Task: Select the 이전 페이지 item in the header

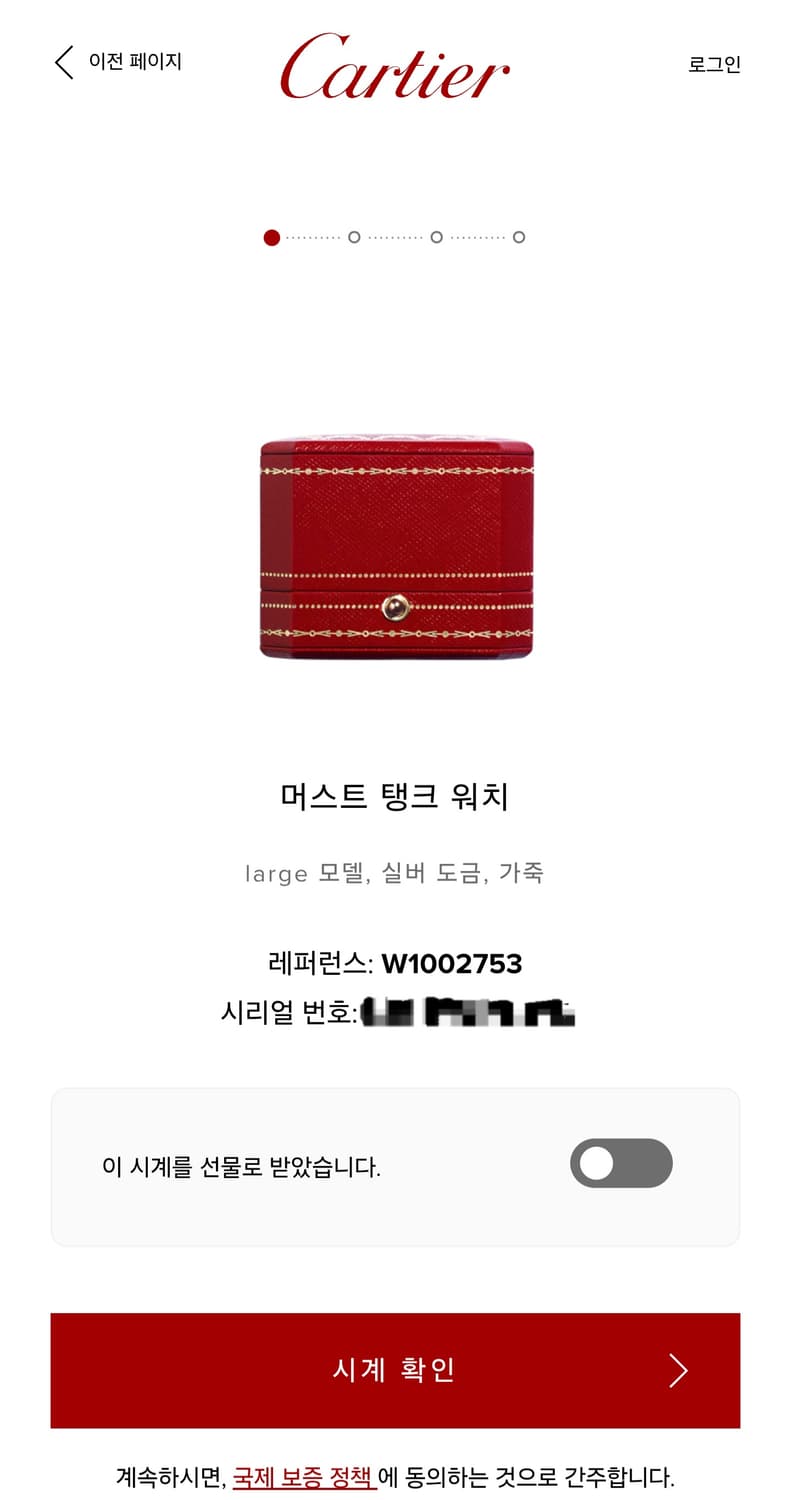Action: click(135, 62)
